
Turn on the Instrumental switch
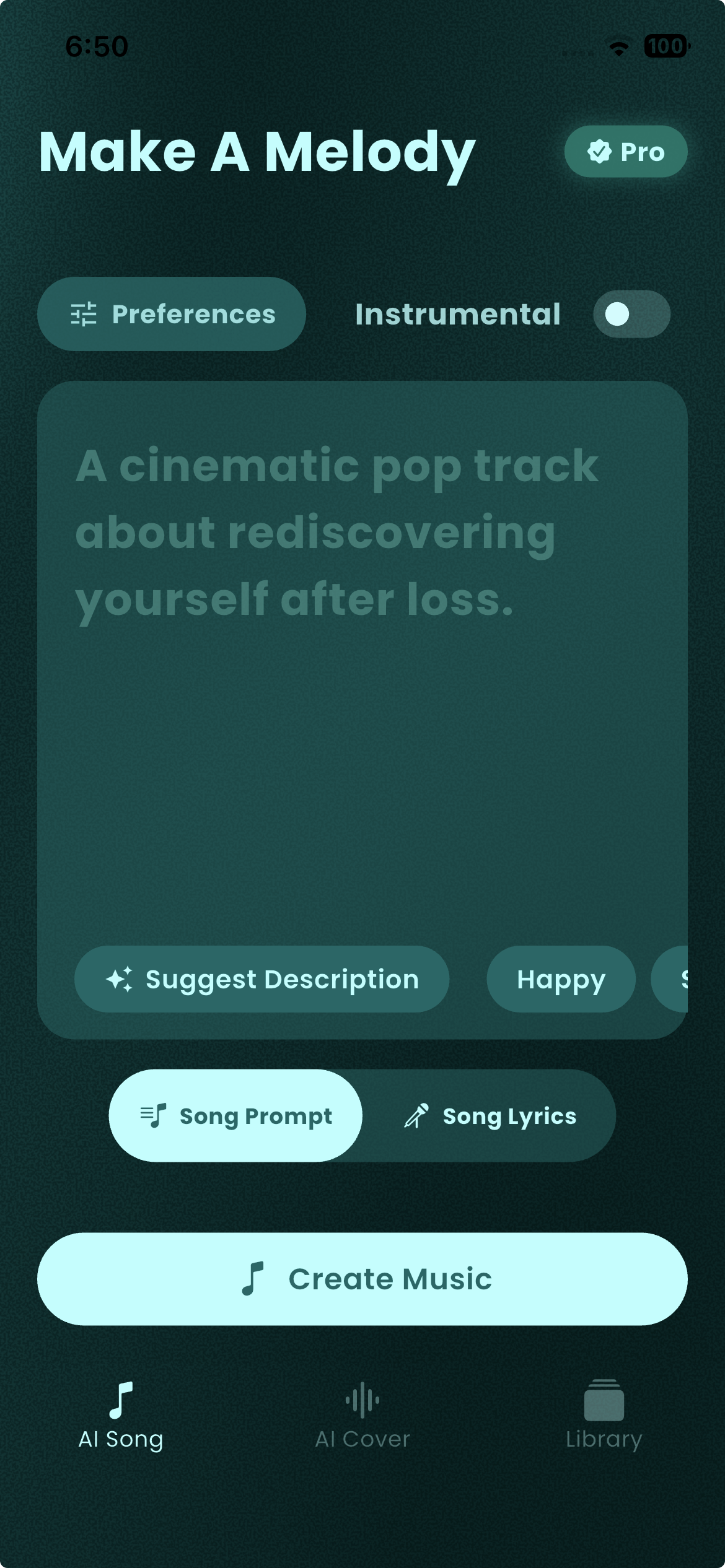point(631,314)
